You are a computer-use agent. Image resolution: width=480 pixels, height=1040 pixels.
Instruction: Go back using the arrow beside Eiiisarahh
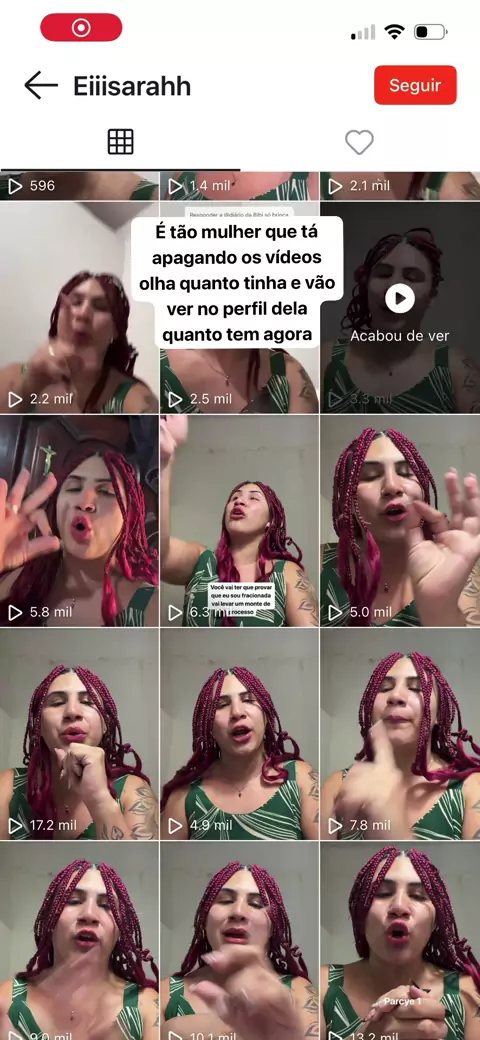(40, 86)
